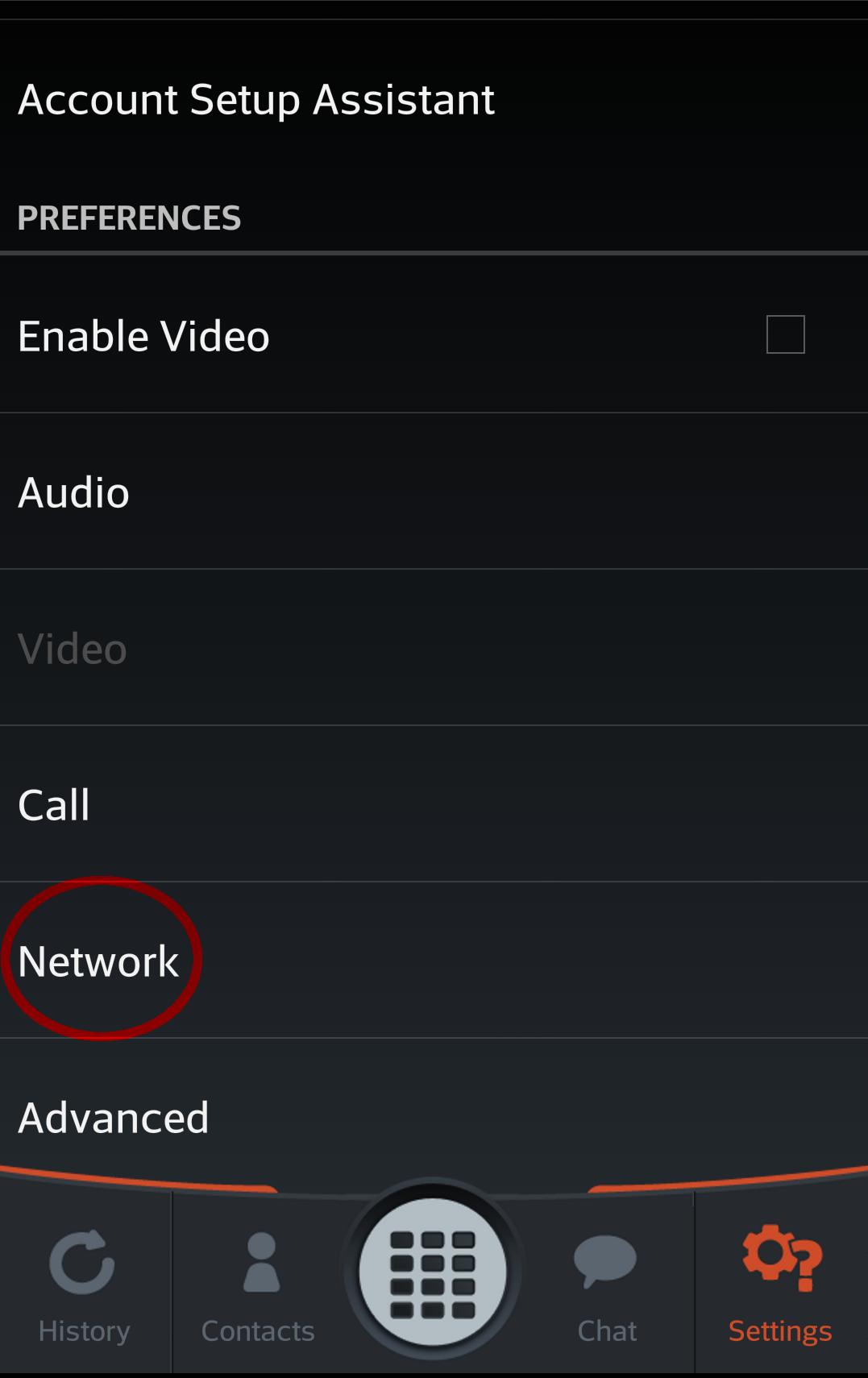Open Call preferences
868x1378 pixels.
54,805
